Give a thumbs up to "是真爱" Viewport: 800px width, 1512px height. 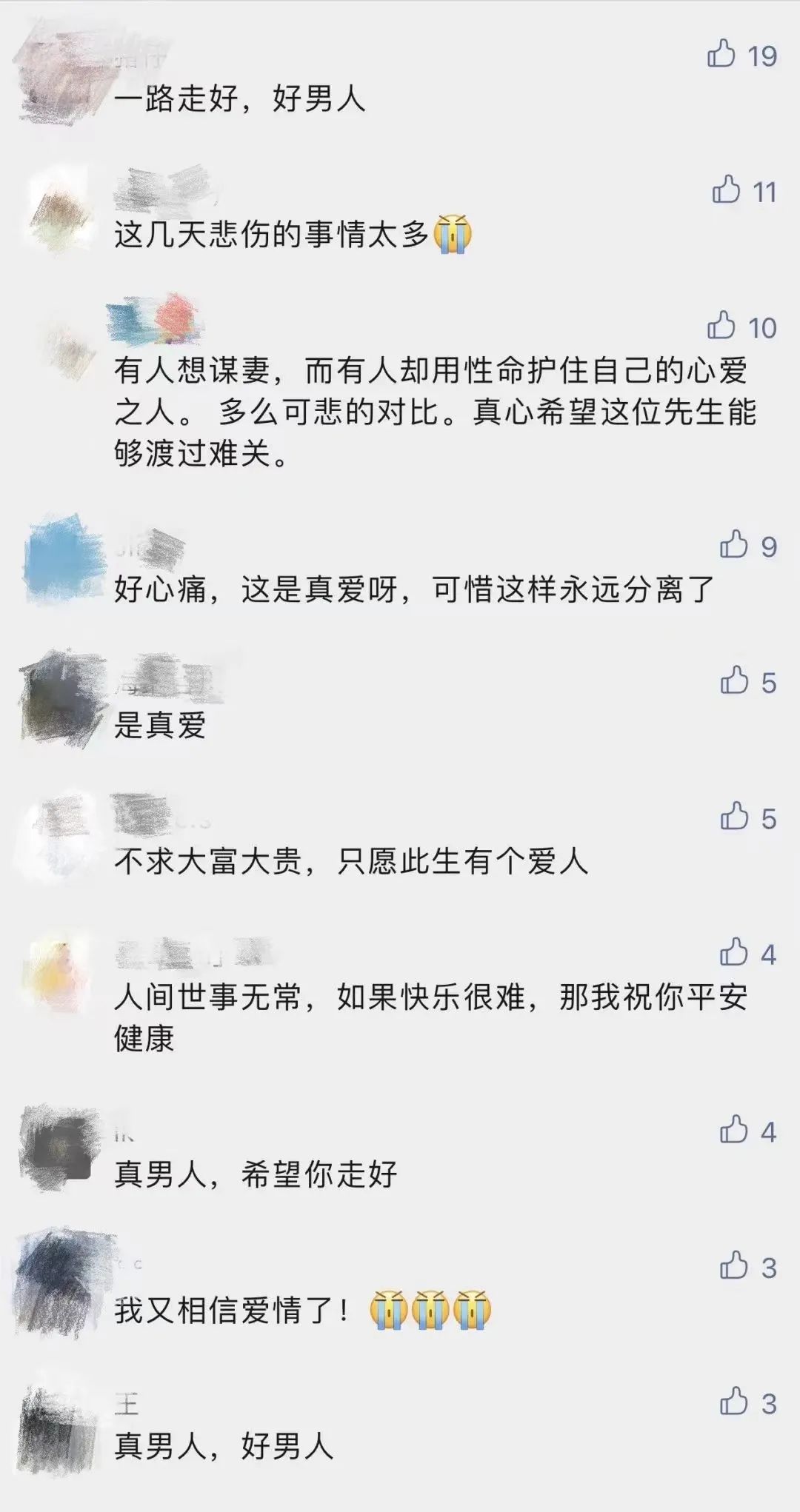(734, 680)
